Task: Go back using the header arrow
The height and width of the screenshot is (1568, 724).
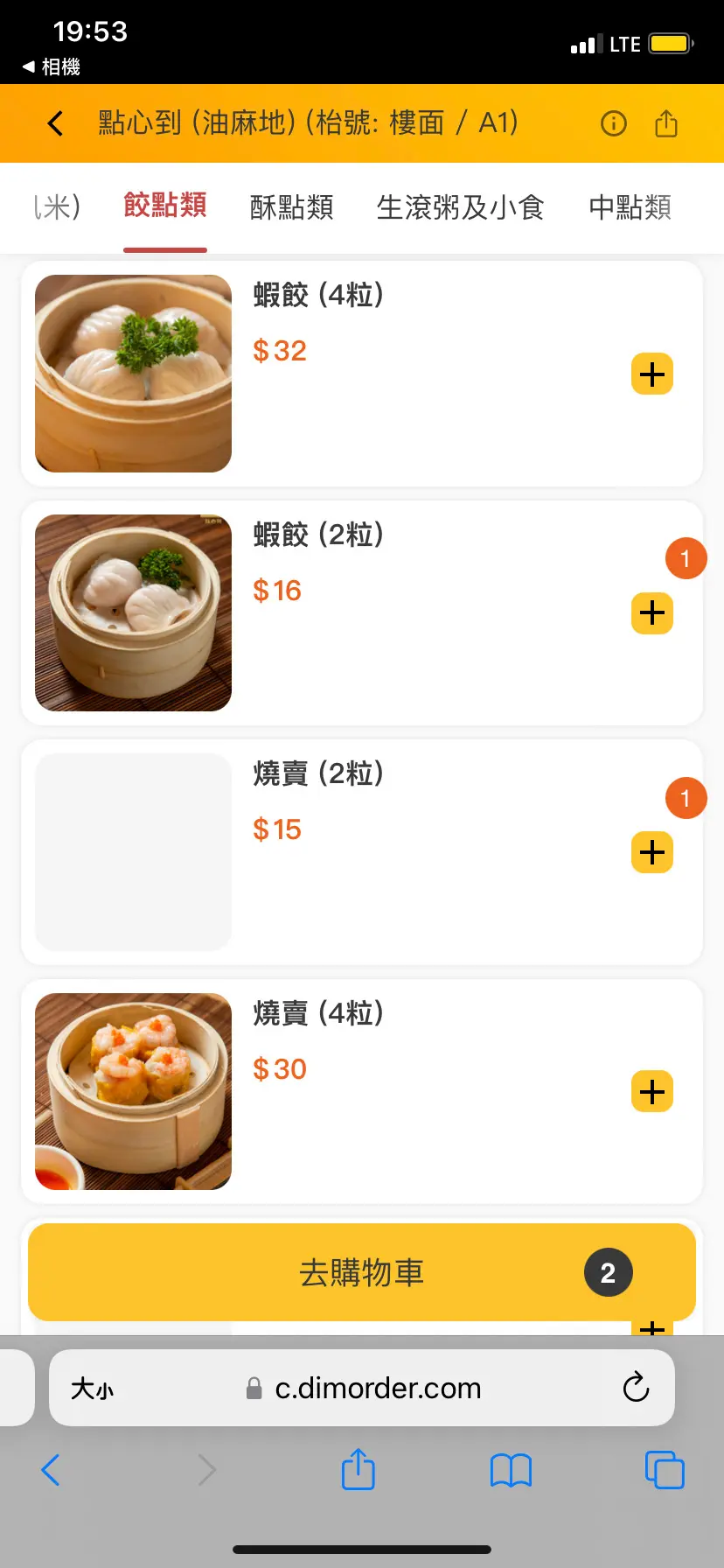Action: (x=56, y=123)
